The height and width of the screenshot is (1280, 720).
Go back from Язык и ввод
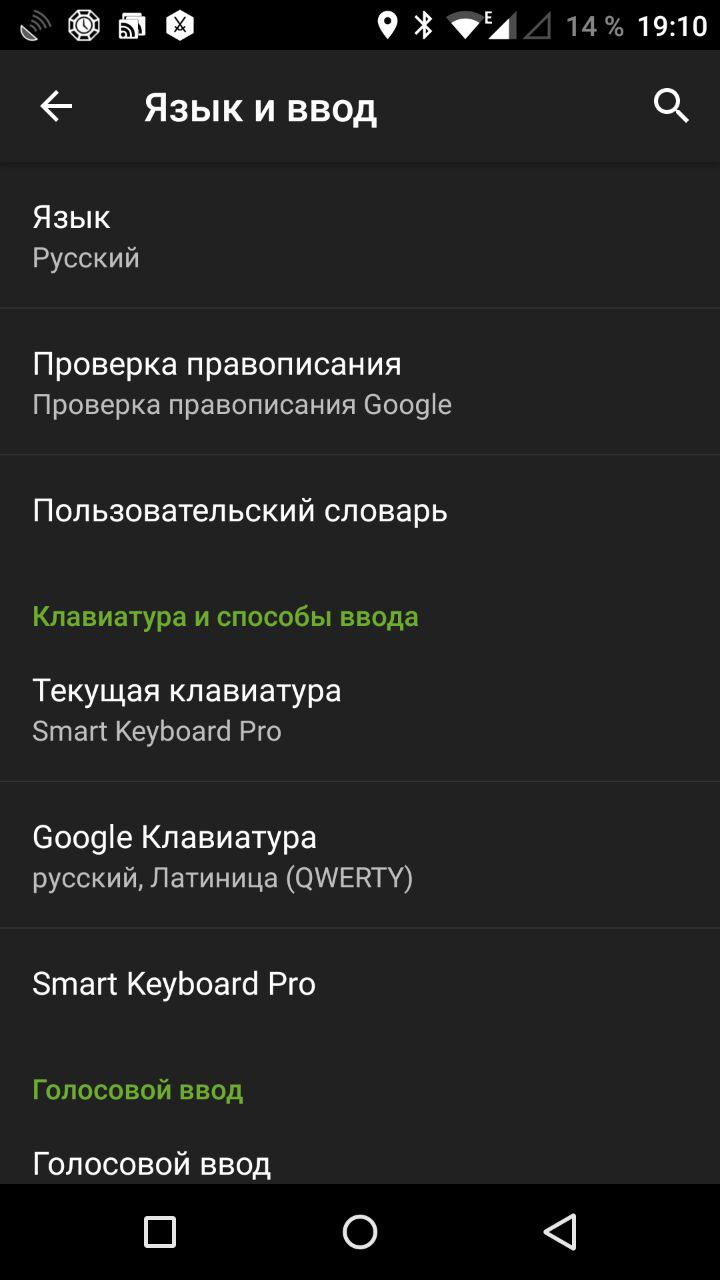point(56,106)
